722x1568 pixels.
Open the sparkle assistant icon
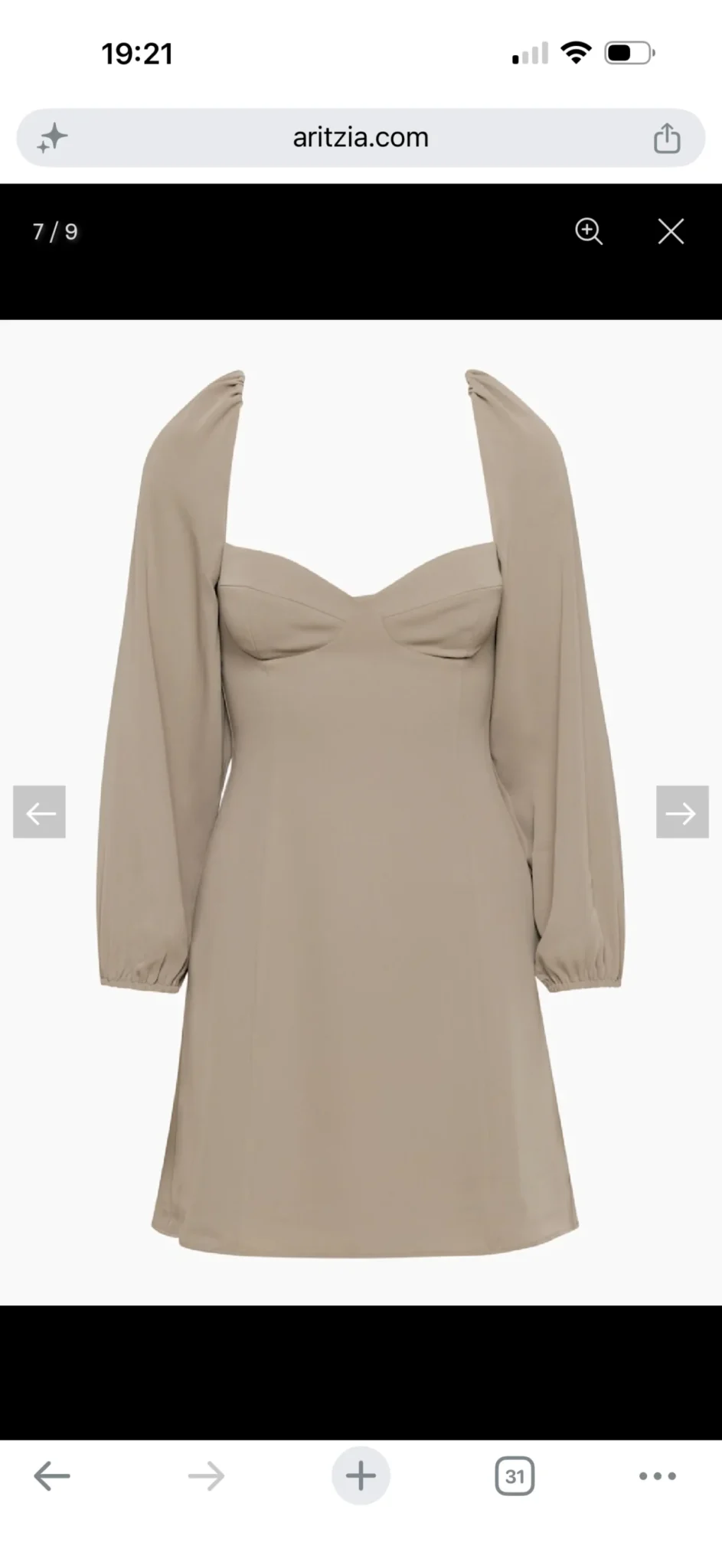(x=53, y=138)
